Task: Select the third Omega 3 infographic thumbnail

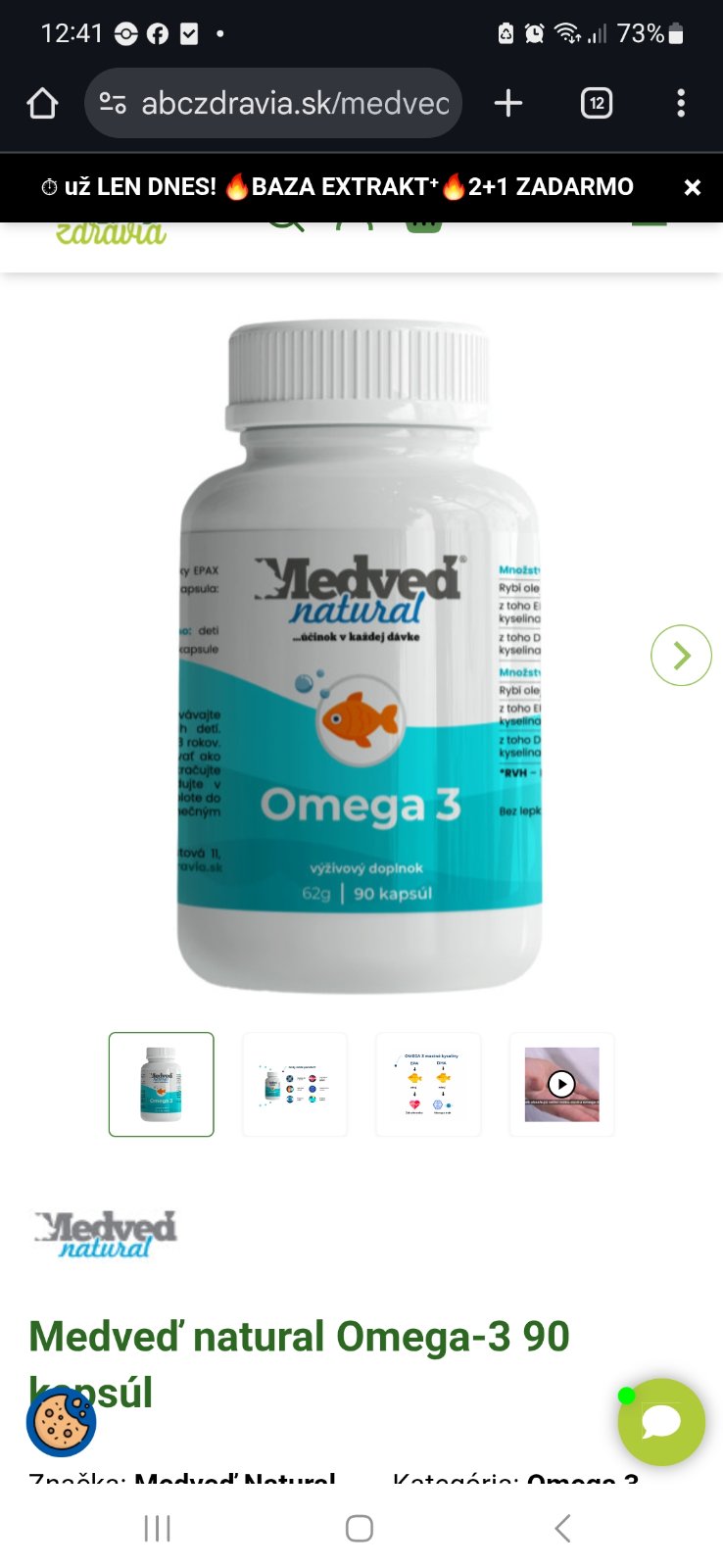Action: click(x=428, y=1084)
